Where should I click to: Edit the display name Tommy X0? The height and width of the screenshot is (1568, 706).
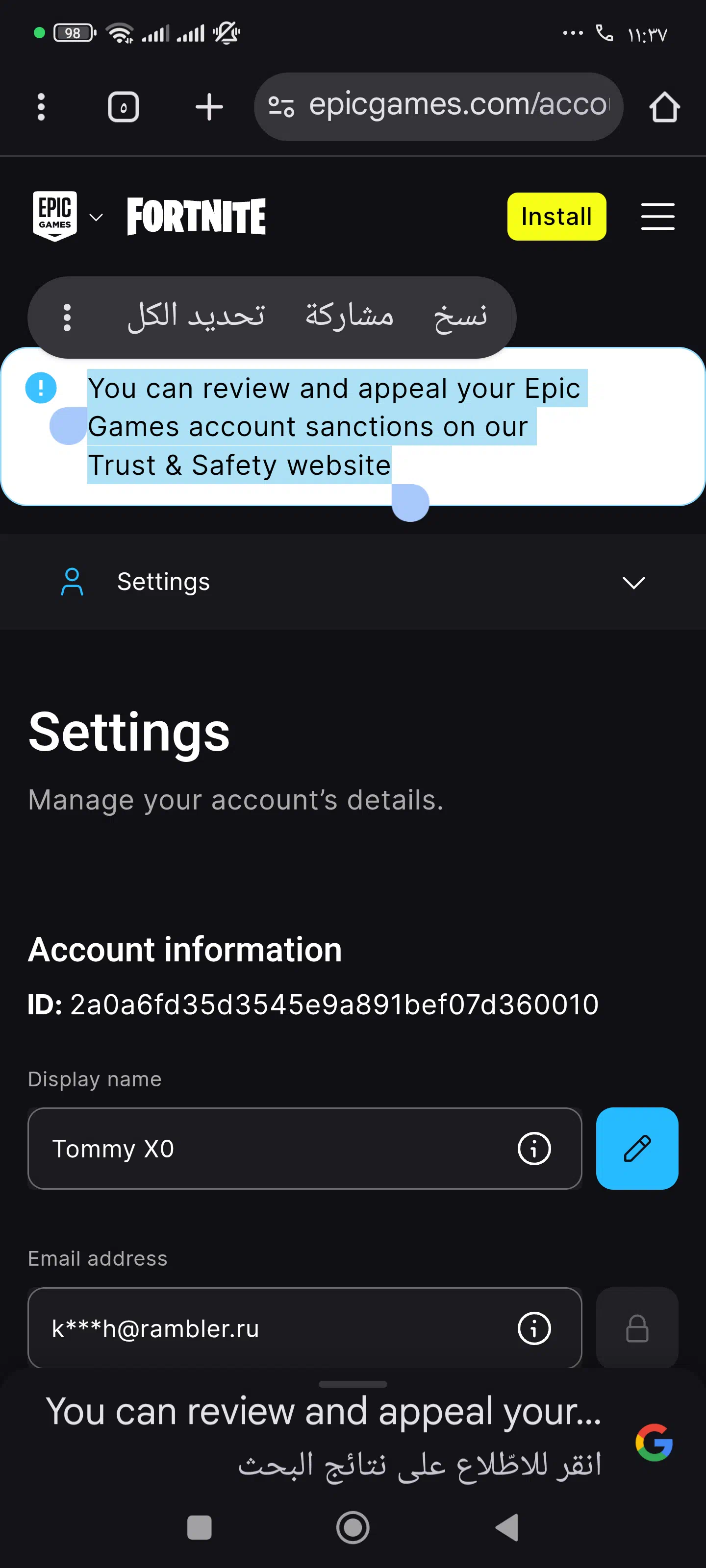636,1148
